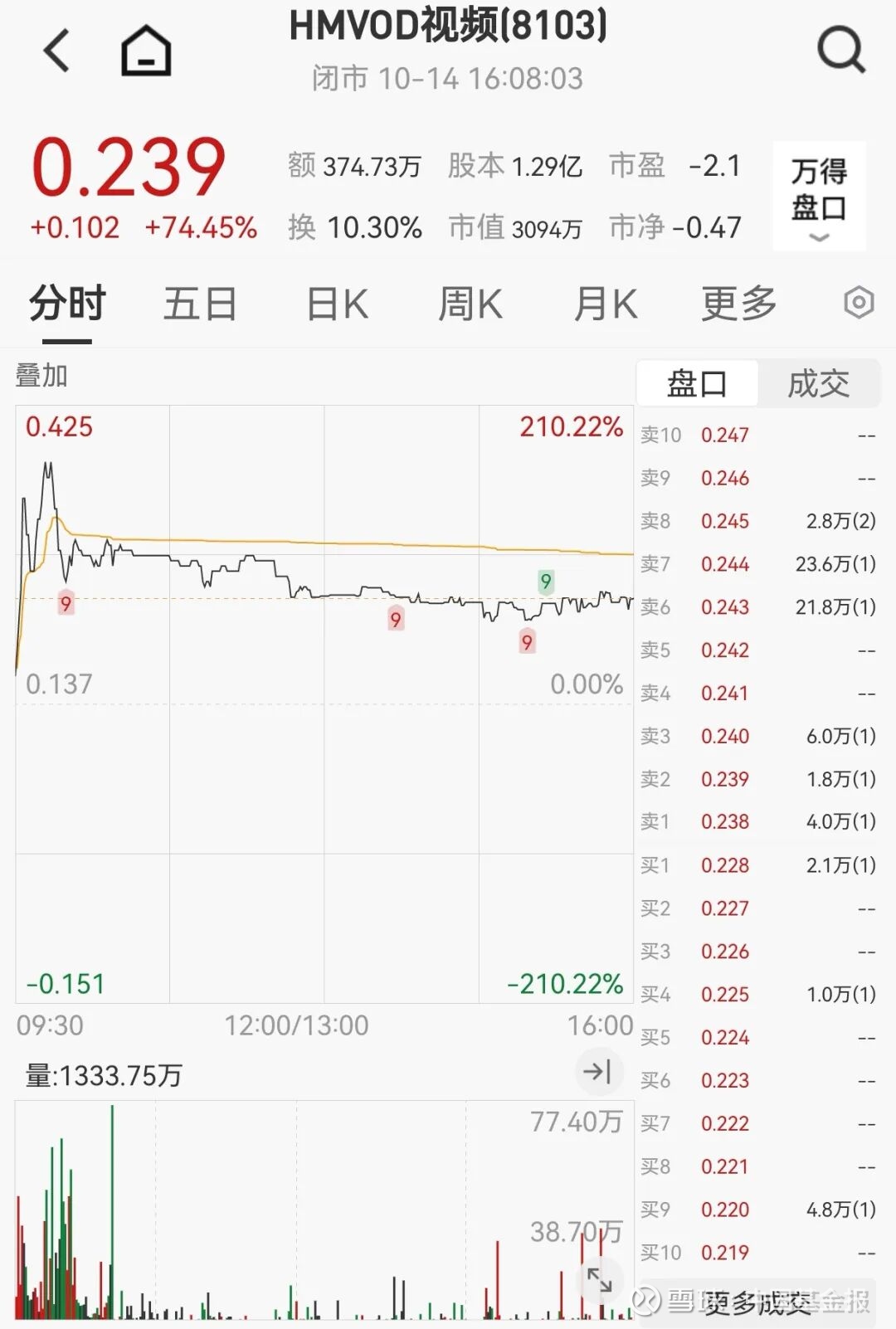Select the 周K chart tab
This screenshot has height=1329, width=896.
[x=470, y=304]
